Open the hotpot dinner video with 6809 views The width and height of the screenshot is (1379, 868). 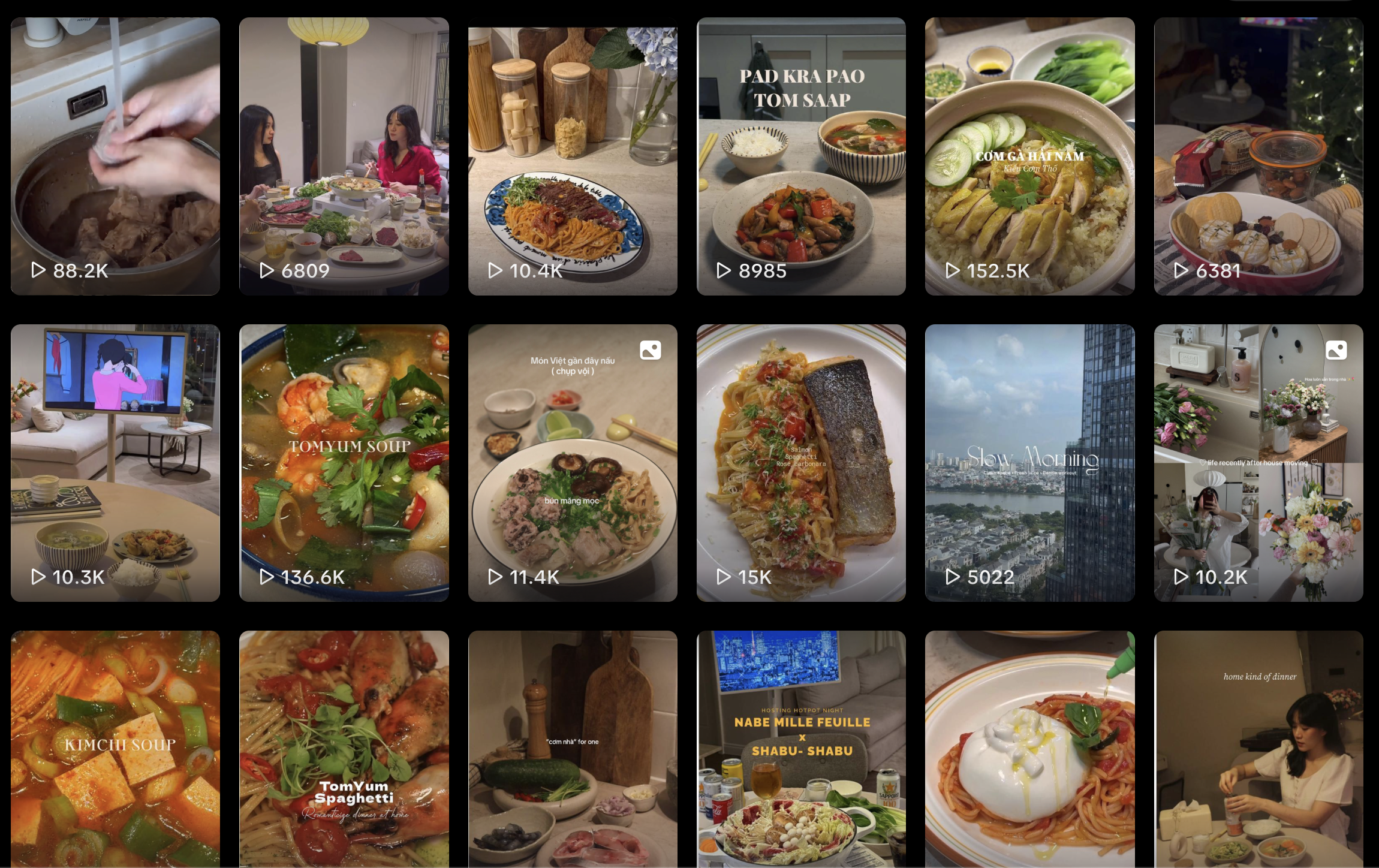coord(344,156)
